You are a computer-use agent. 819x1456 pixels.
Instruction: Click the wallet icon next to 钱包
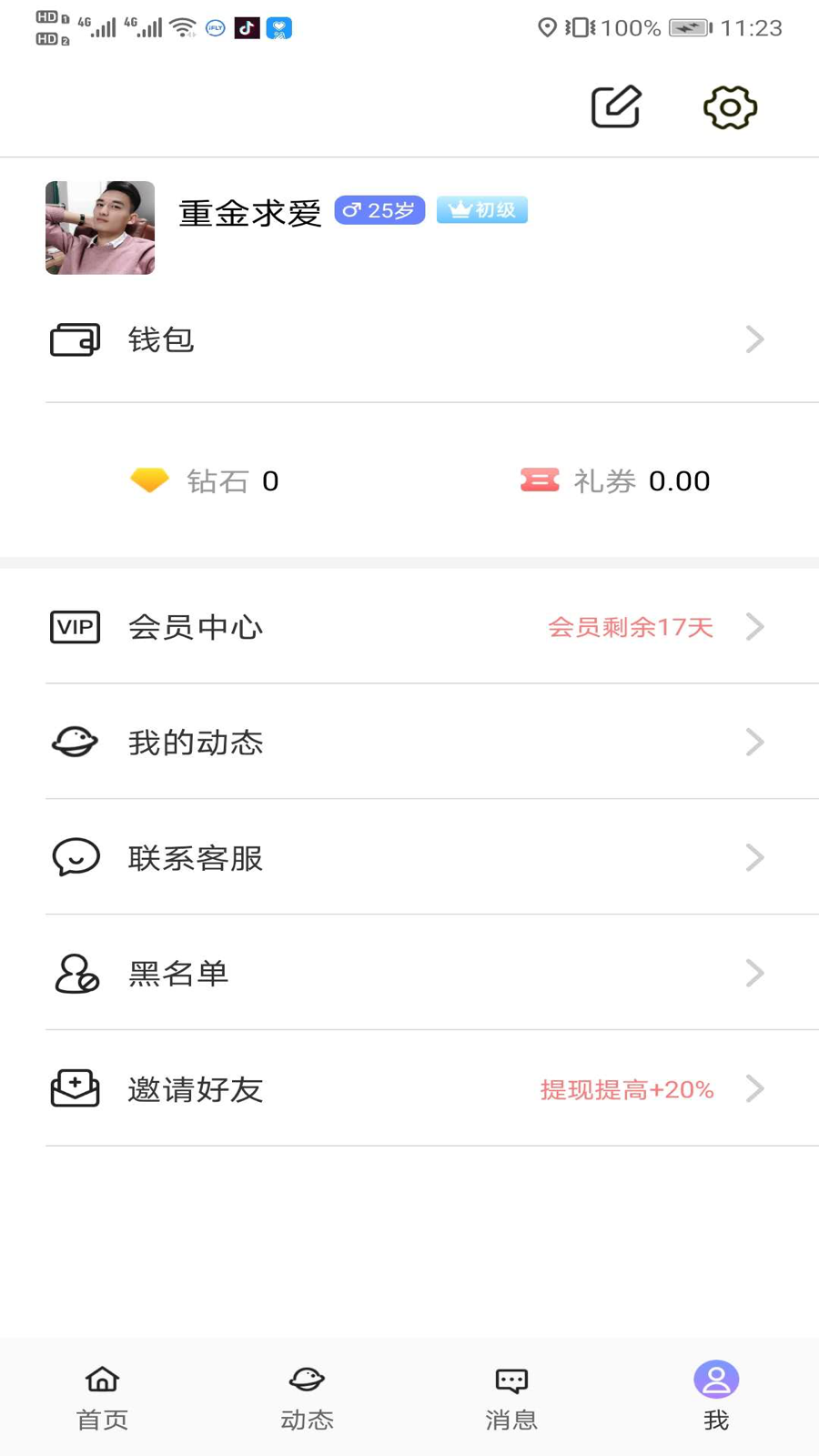tap(75, 339)
